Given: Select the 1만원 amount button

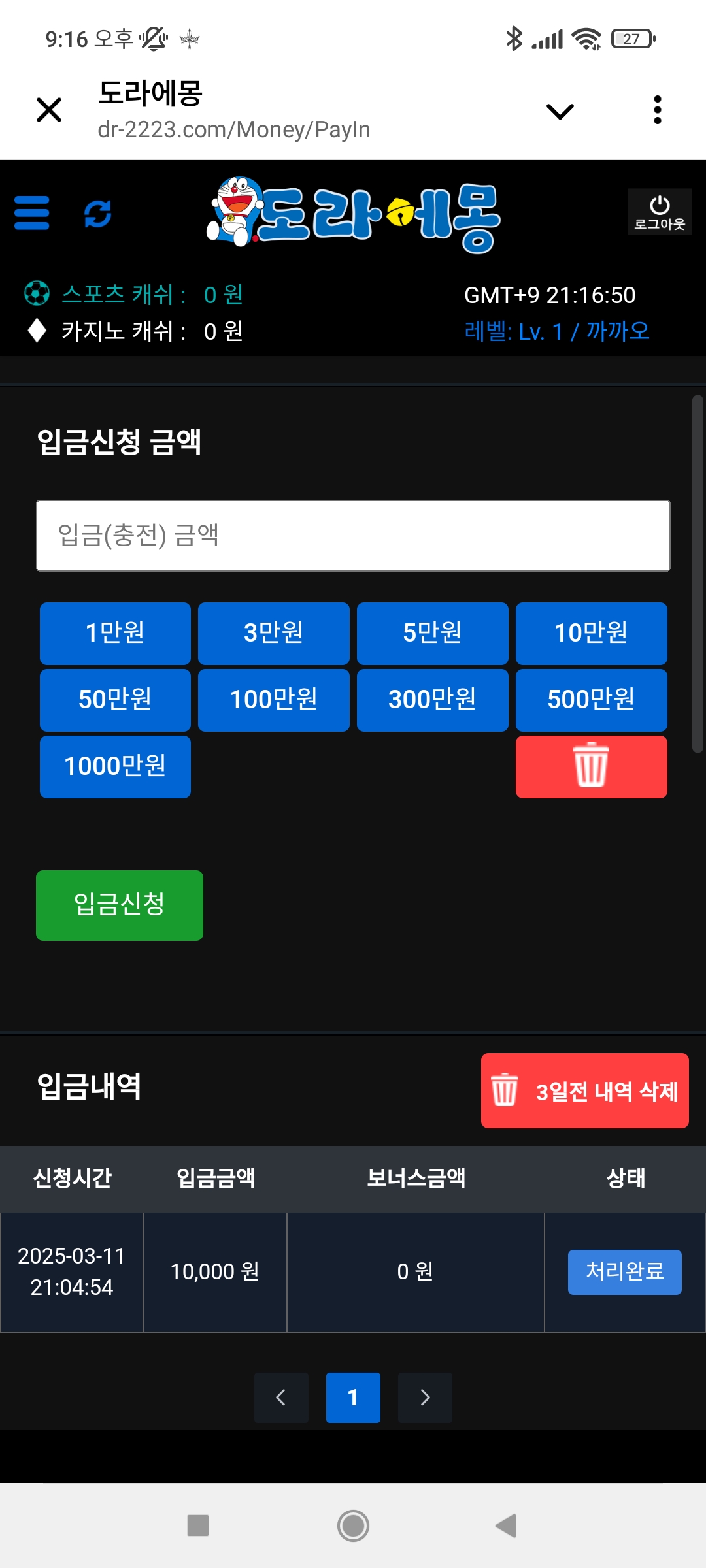Looking at the screenshot, I should (115, 633).
